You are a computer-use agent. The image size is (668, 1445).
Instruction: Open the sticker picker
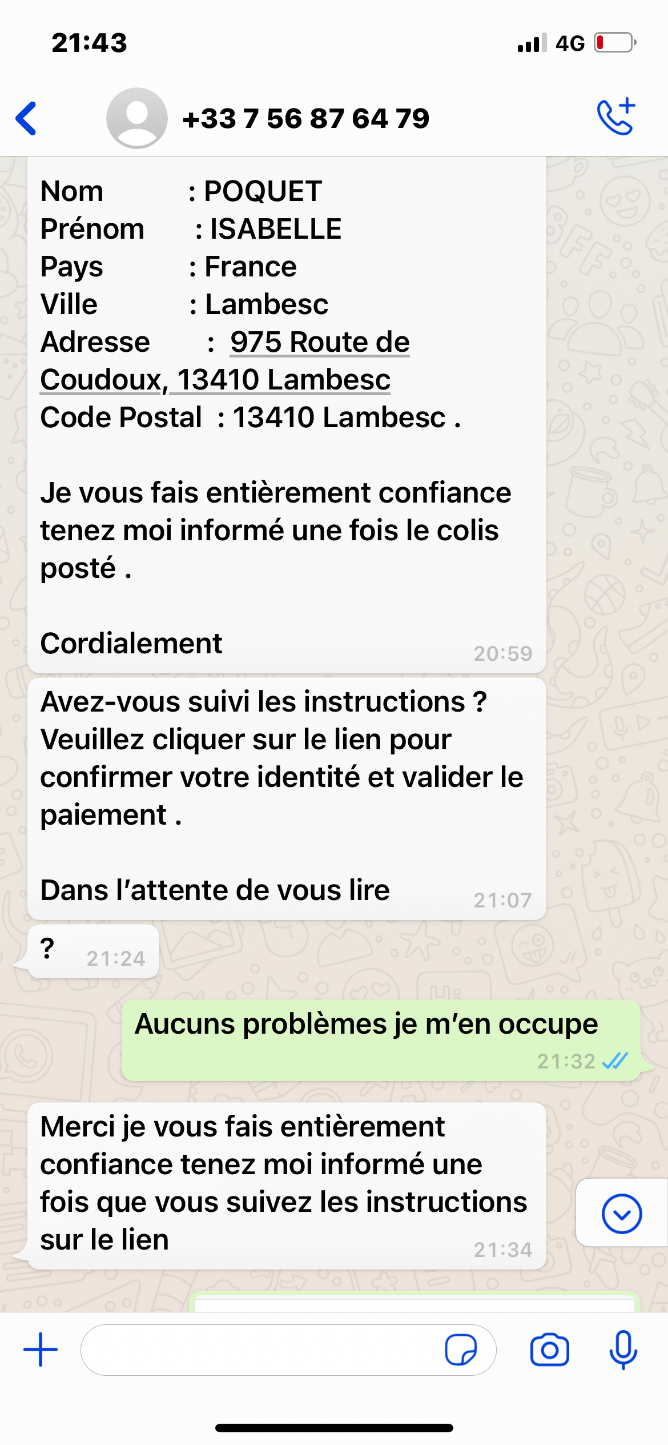click(461, 1351)
